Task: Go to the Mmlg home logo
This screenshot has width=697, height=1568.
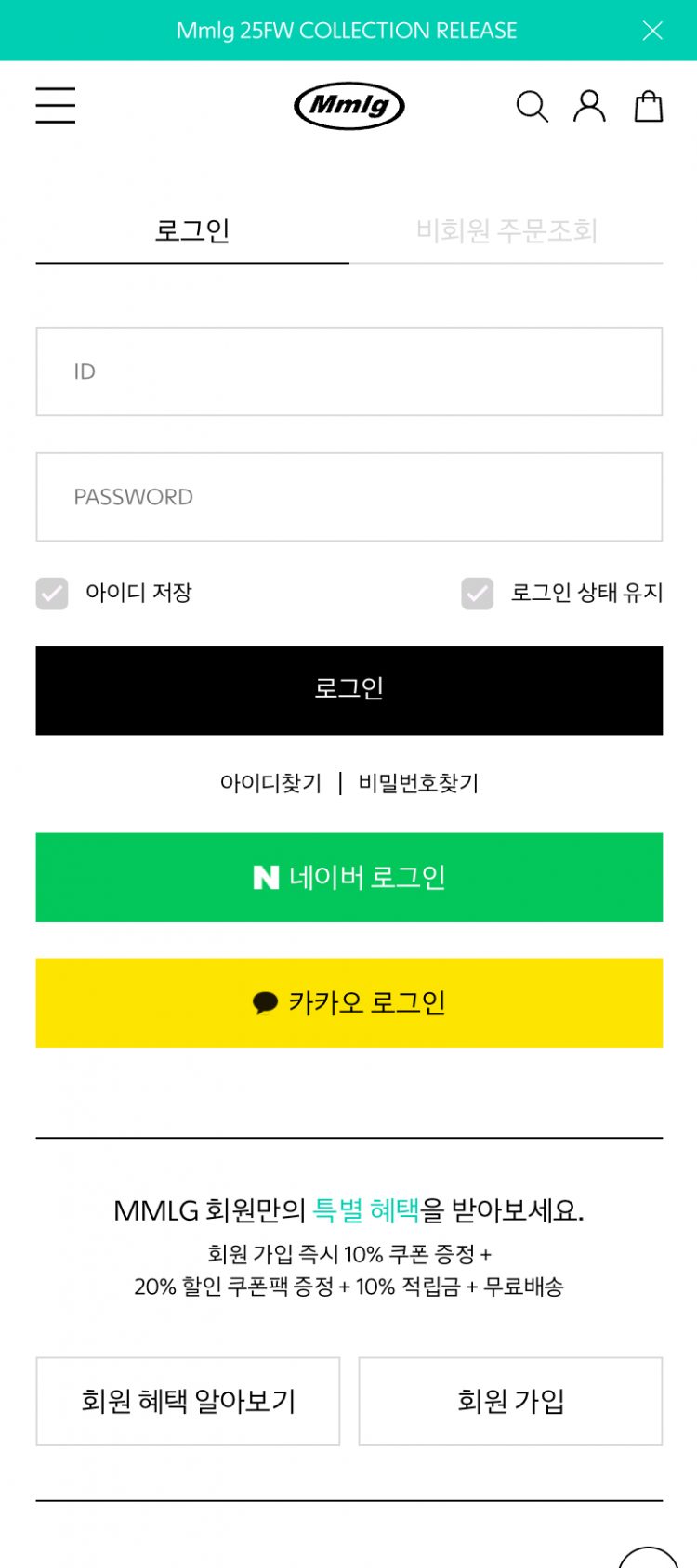Action: (349, 106)
